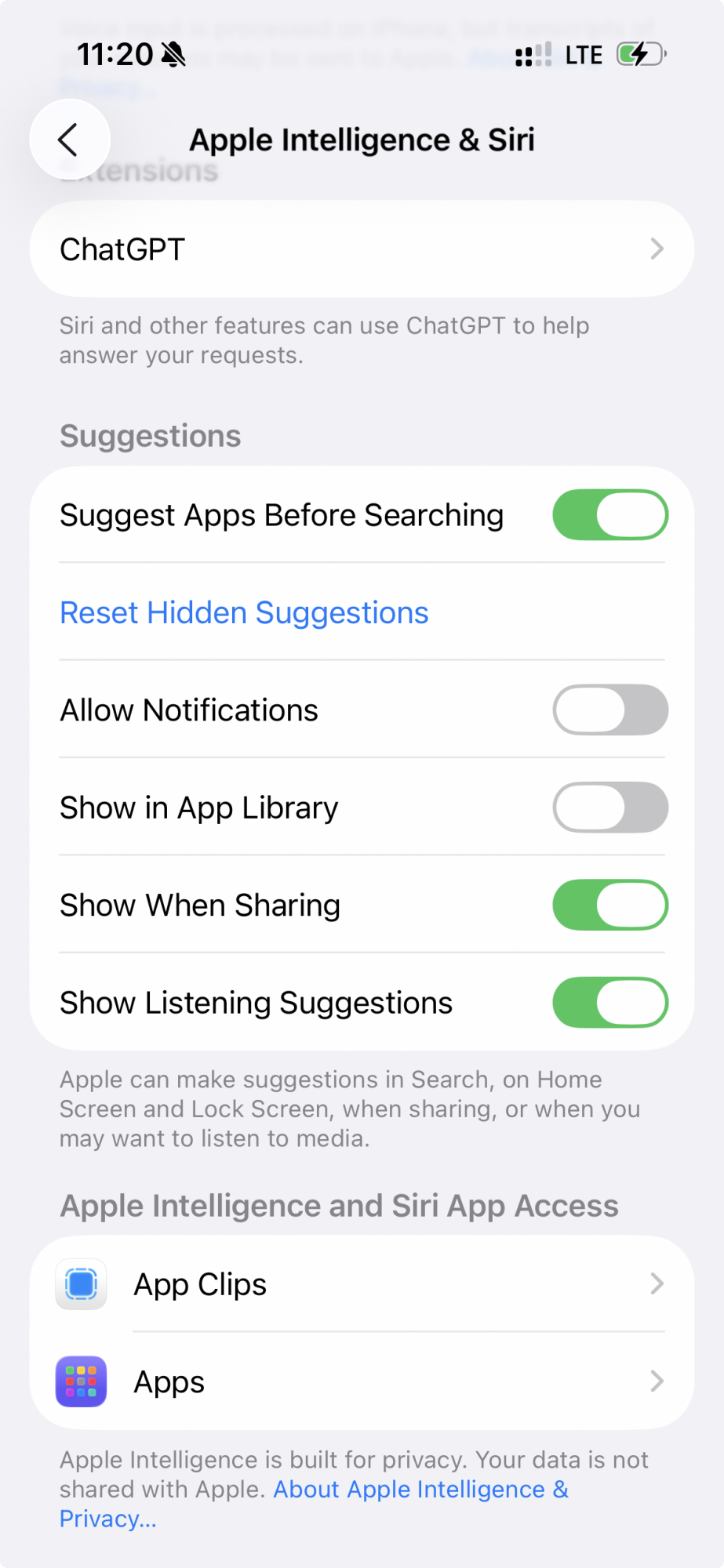
Task: Open the ChatGPT extension settings
Action: tap(361, 249)
